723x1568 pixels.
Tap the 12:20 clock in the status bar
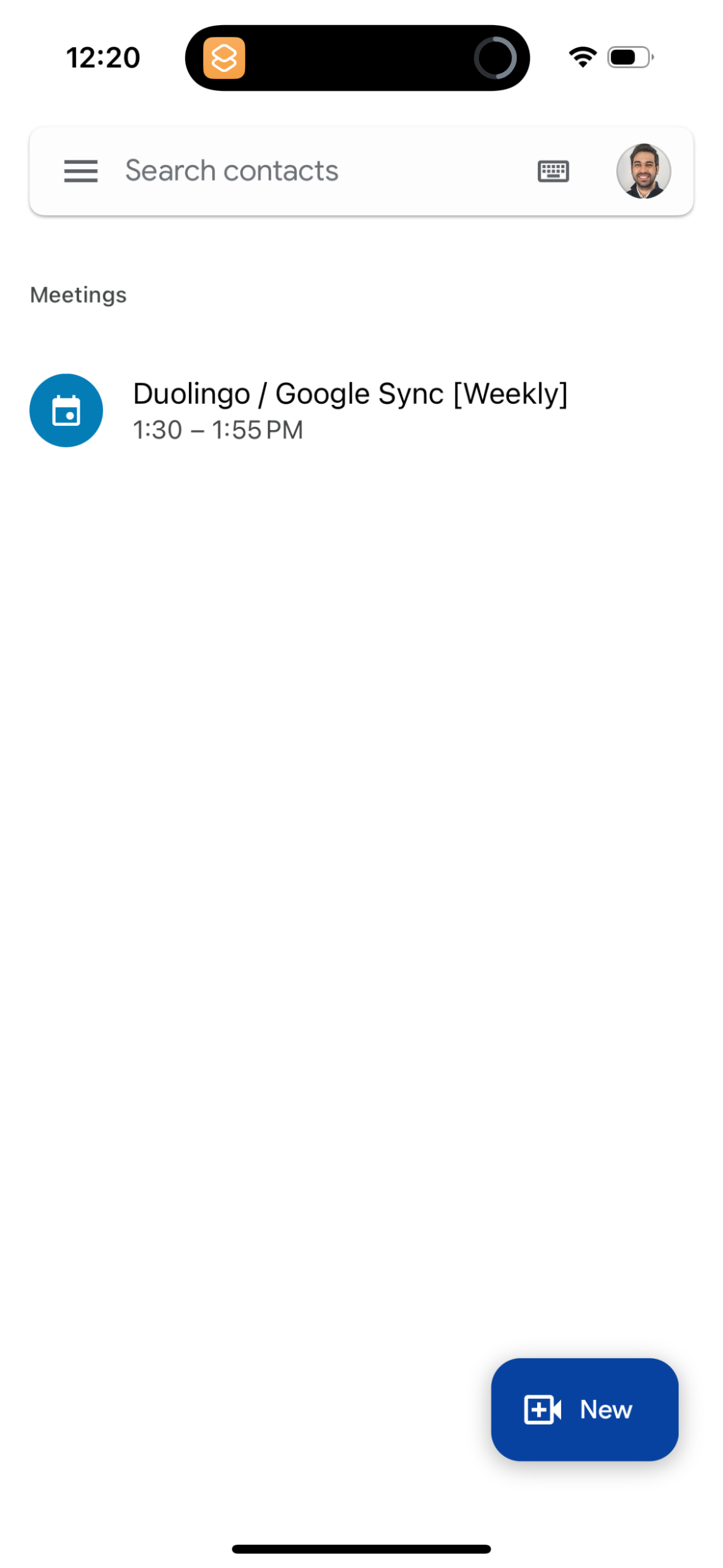(x=103, y=56)
